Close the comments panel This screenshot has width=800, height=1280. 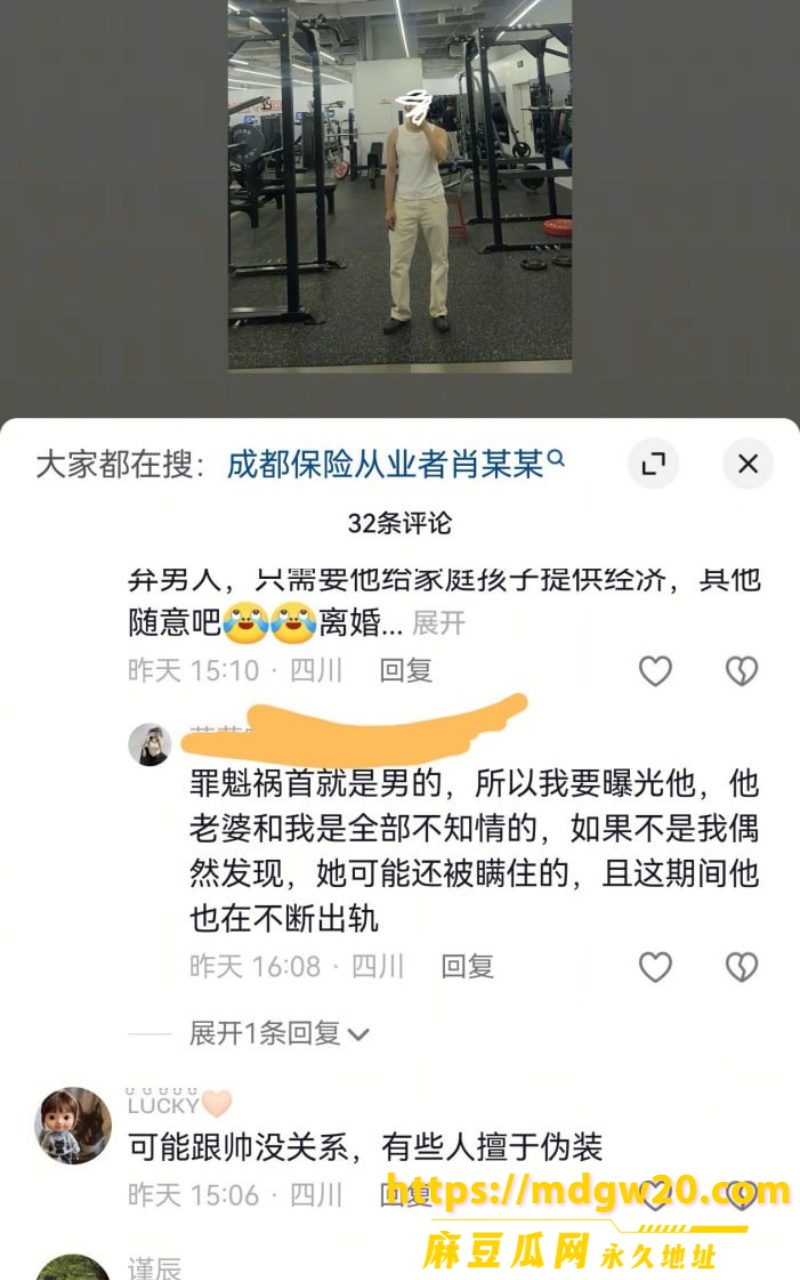click(747, 464)
